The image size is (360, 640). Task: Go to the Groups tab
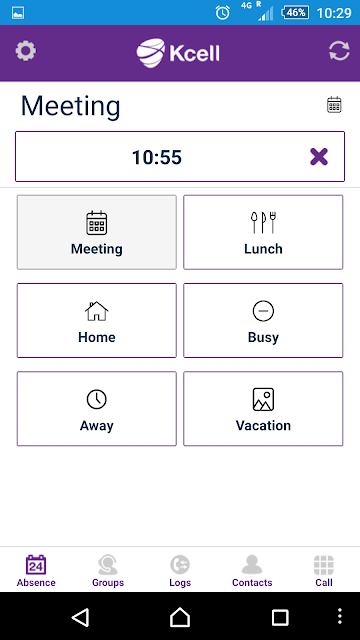[x=108, y=571]
